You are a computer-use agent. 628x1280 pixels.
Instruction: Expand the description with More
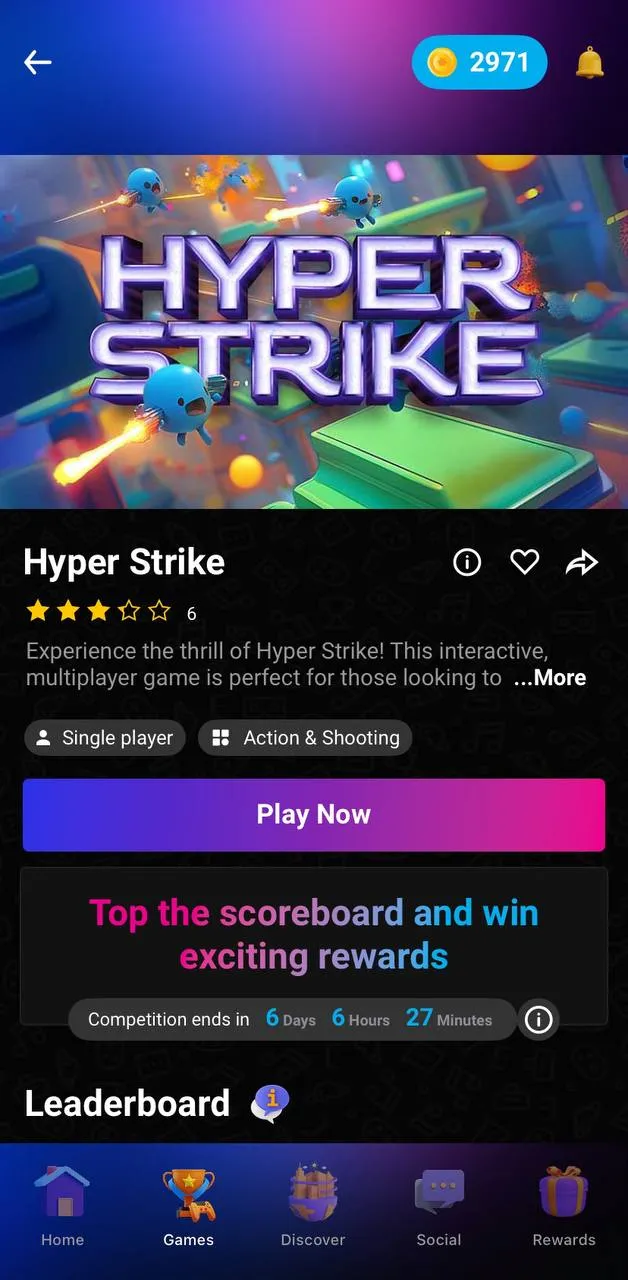point(550,678)
